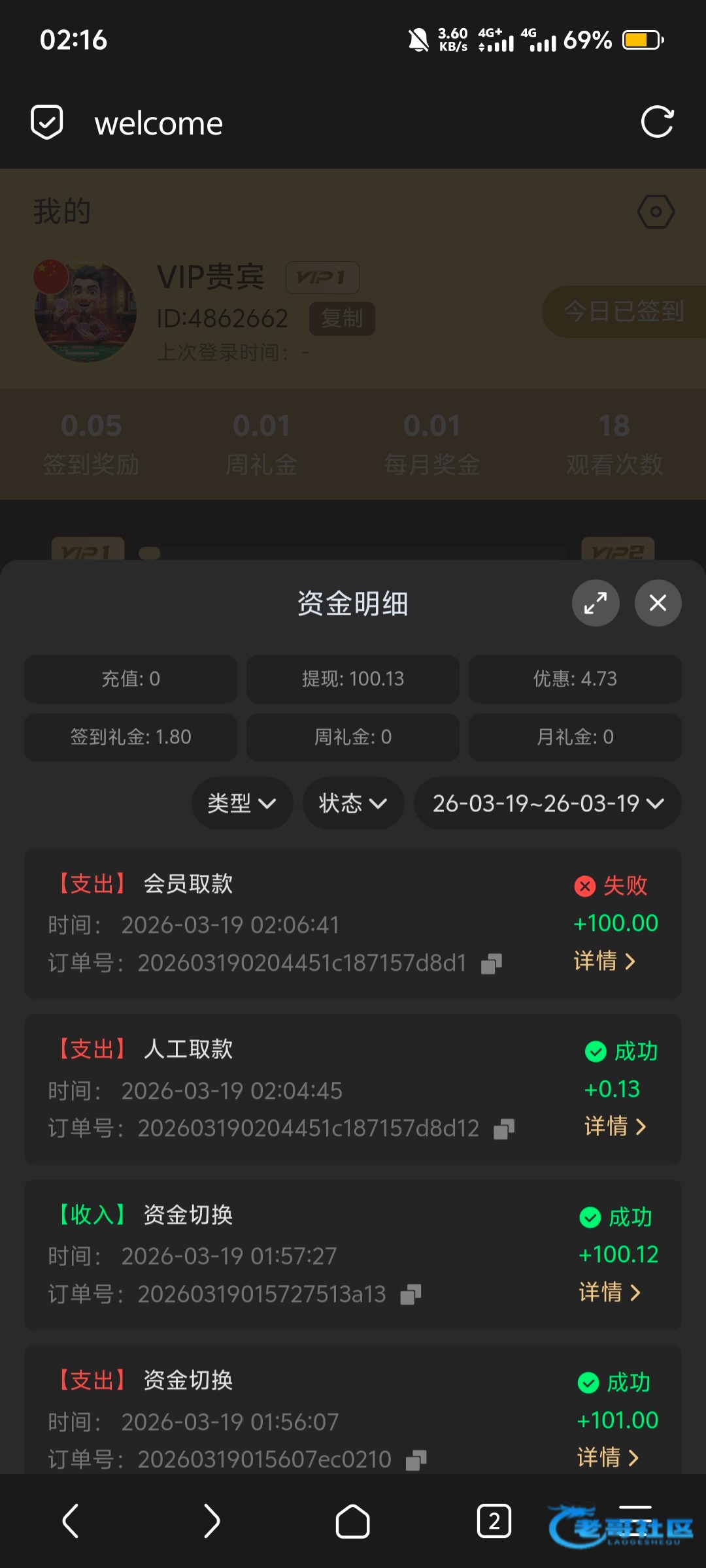Image resolution: width=706 pixels, height=1568 pixels.
Task: Go back with the browser back arrow
Action: coord(71,1521)
